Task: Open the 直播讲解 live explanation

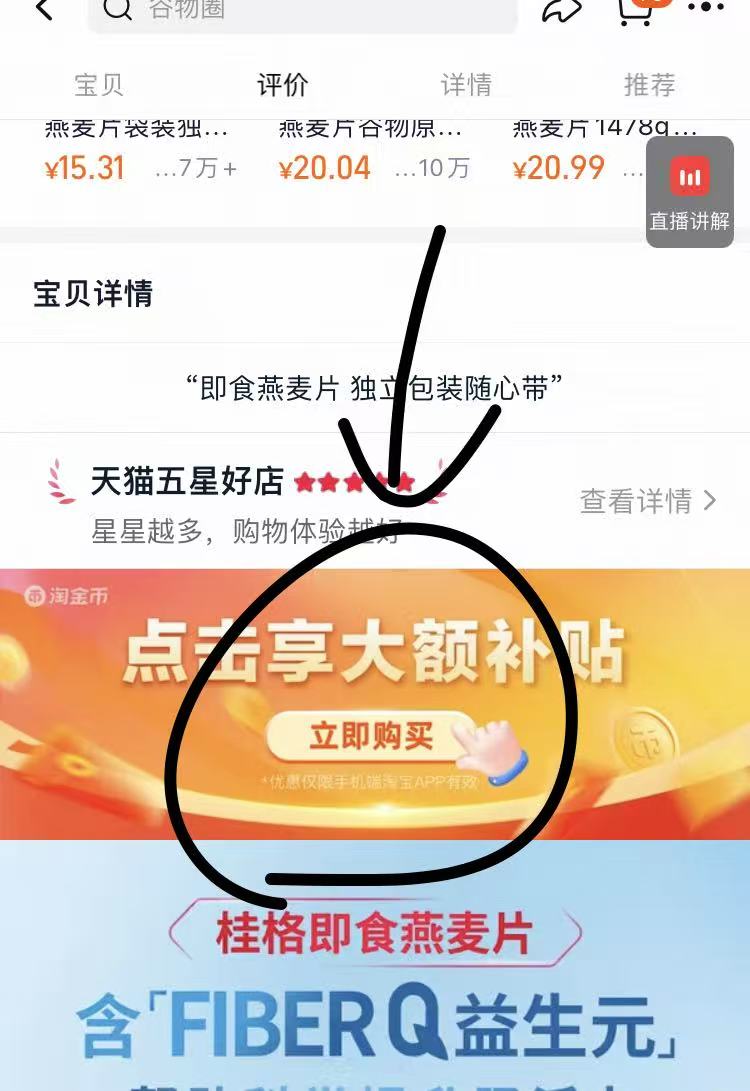Action: 690,192
